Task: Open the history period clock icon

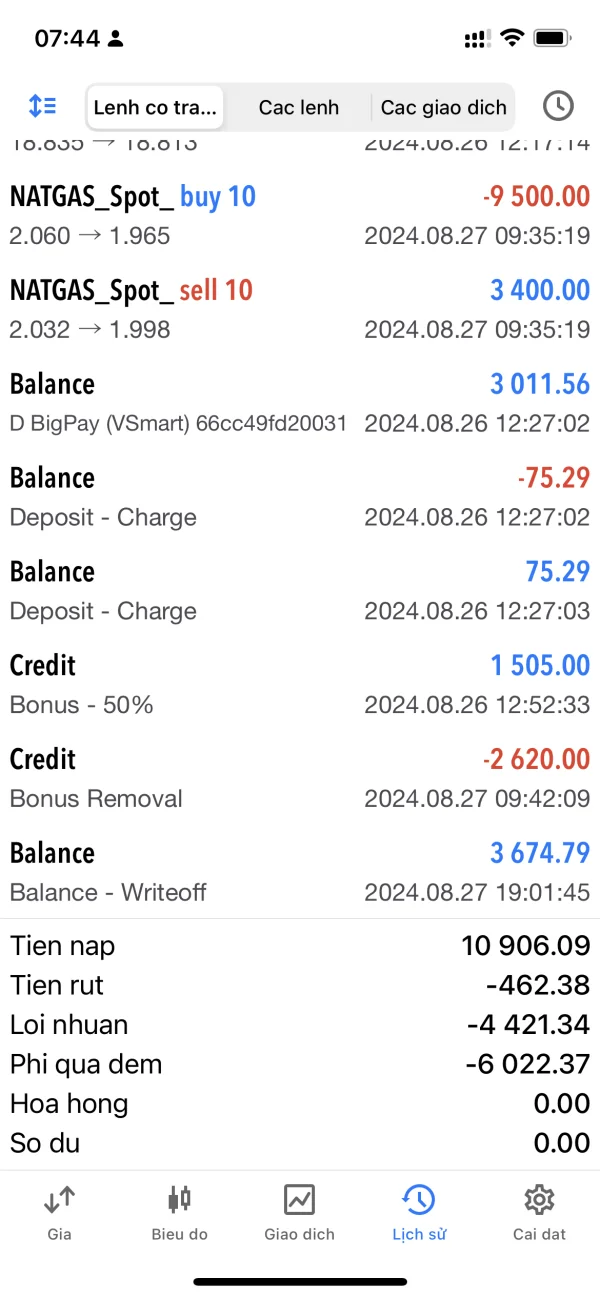Action: pyautogui.click(x=558, y=106)
